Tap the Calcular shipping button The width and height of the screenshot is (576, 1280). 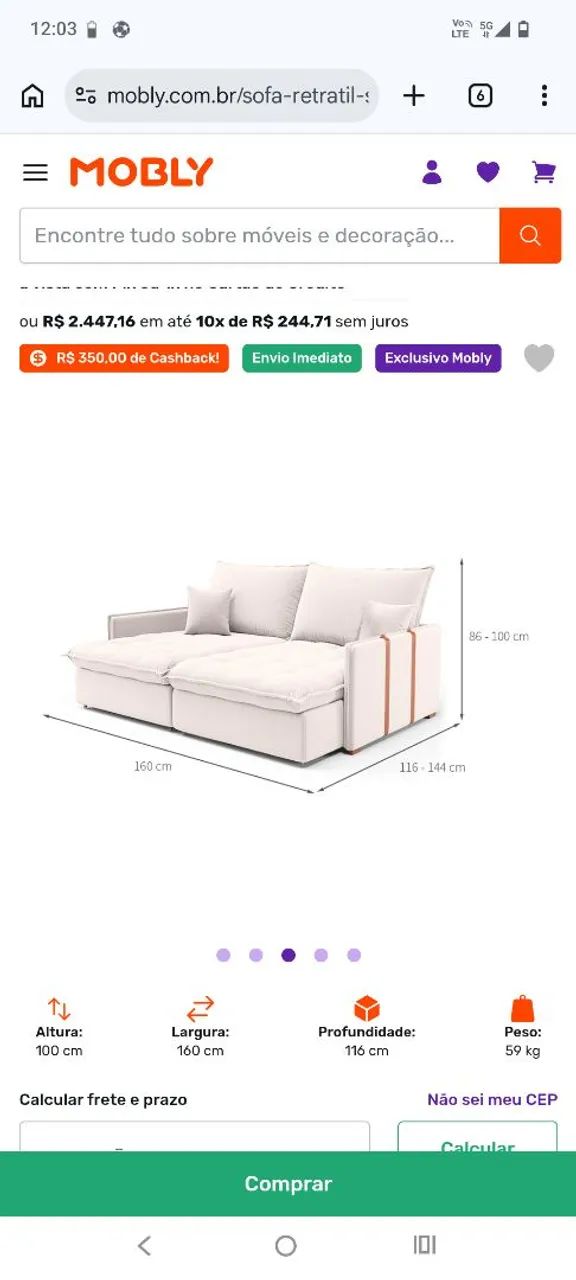pos(478,1137)
